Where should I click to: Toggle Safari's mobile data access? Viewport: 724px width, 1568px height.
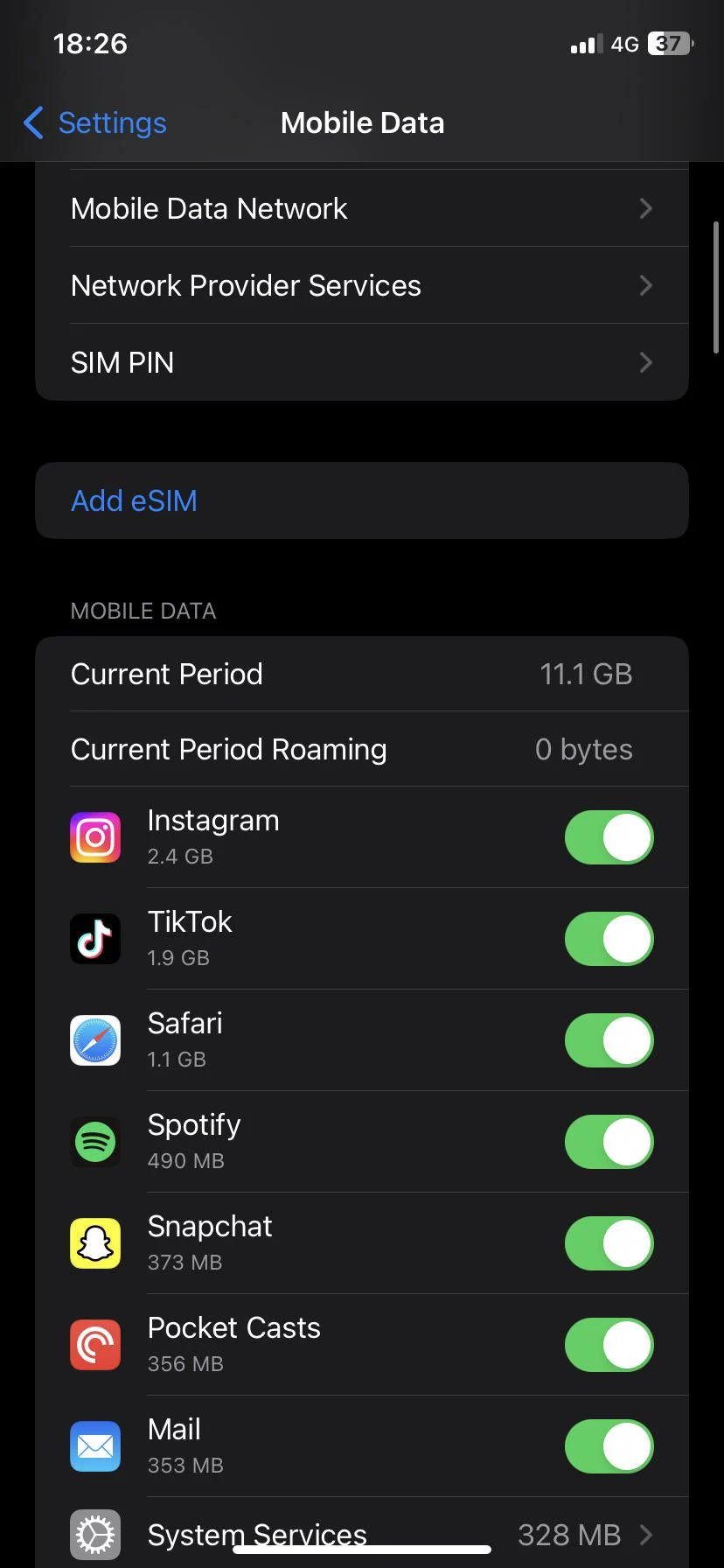tap(609, 1039)
